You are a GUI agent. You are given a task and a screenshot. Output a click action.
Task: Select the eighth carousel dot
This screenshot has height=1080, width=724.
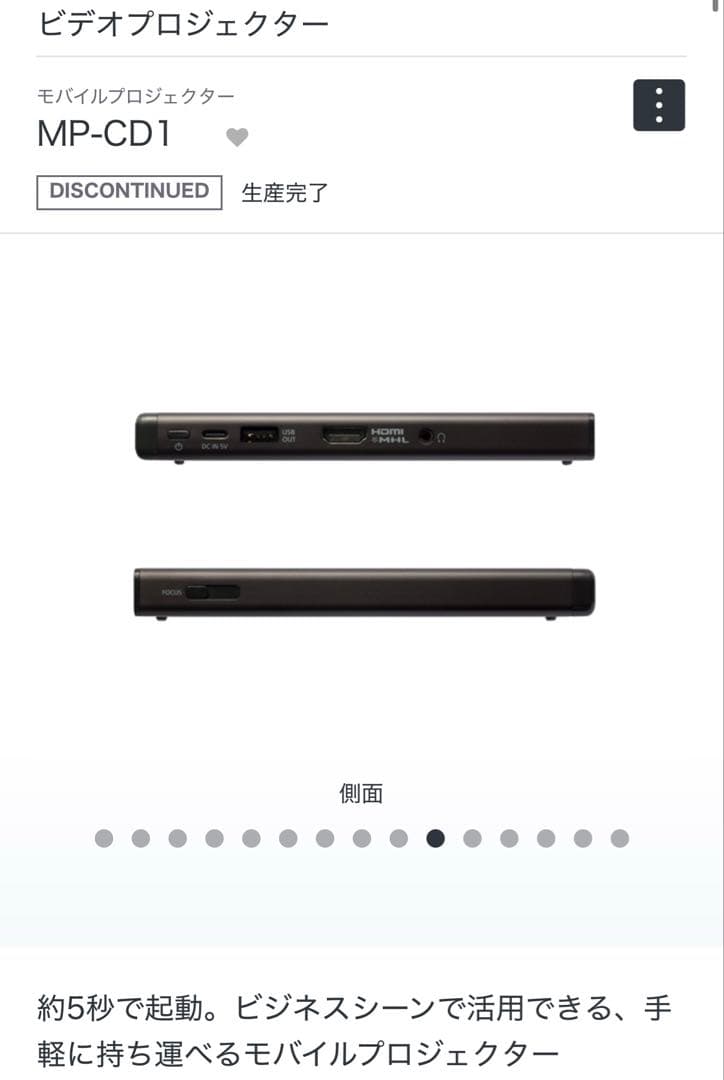pyautogui.click(x=362, y=839)
